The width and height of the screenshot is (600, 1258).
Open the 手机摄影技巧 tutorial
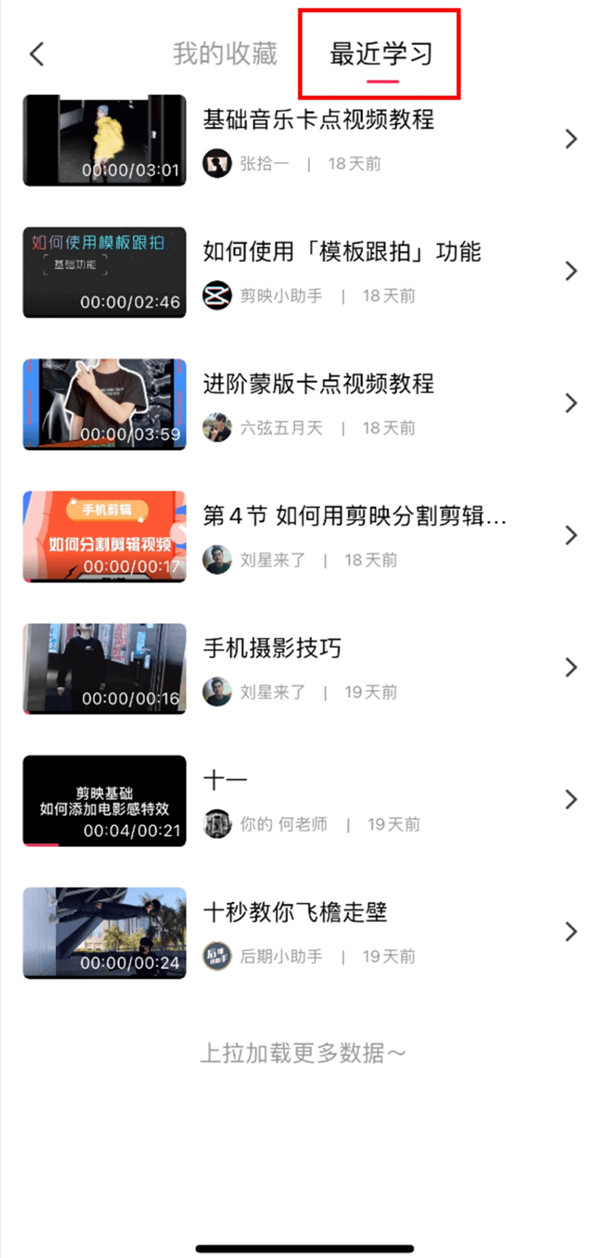272,648
